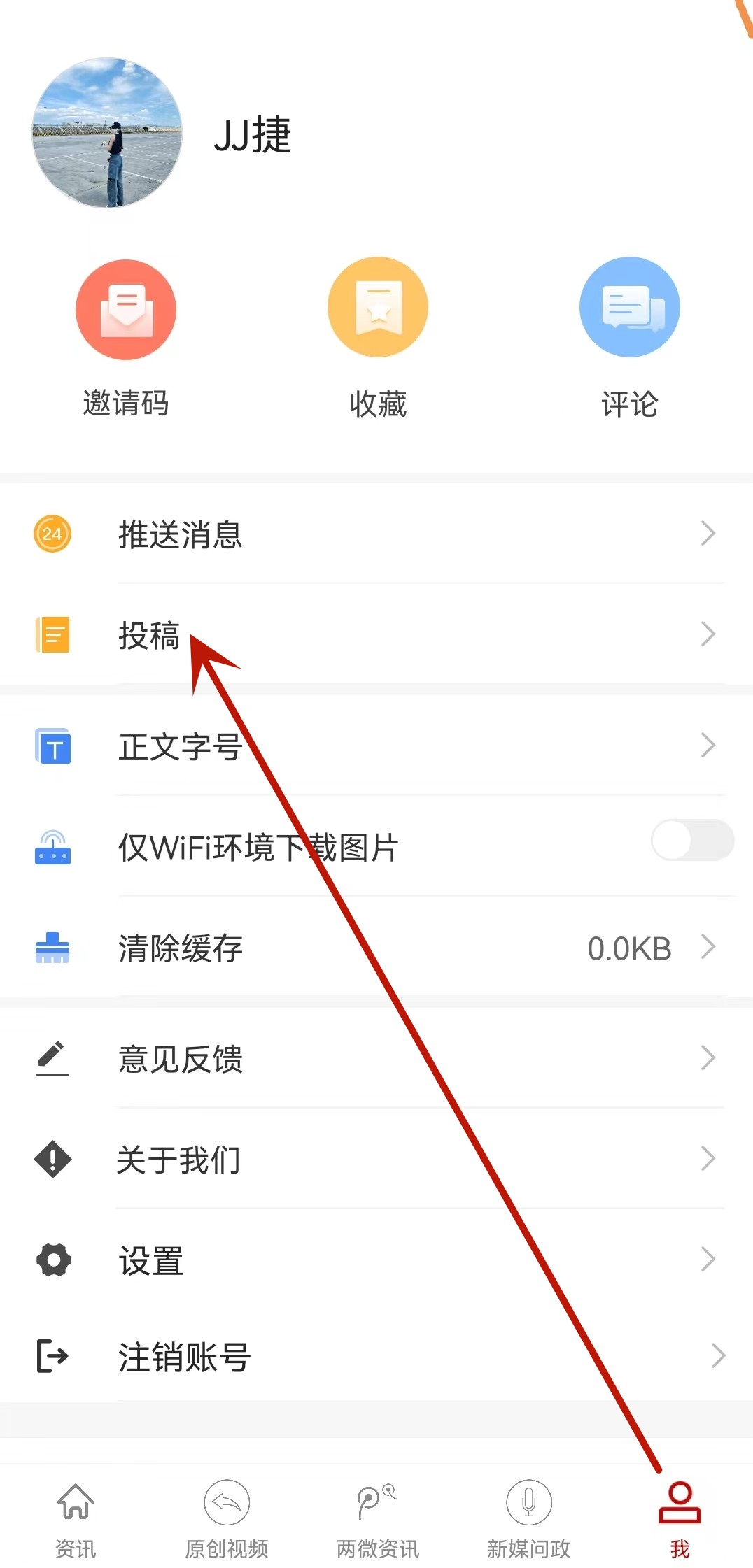Open the 投稿 submission row
Screen dimensions: 753x1568
point(376,635)
